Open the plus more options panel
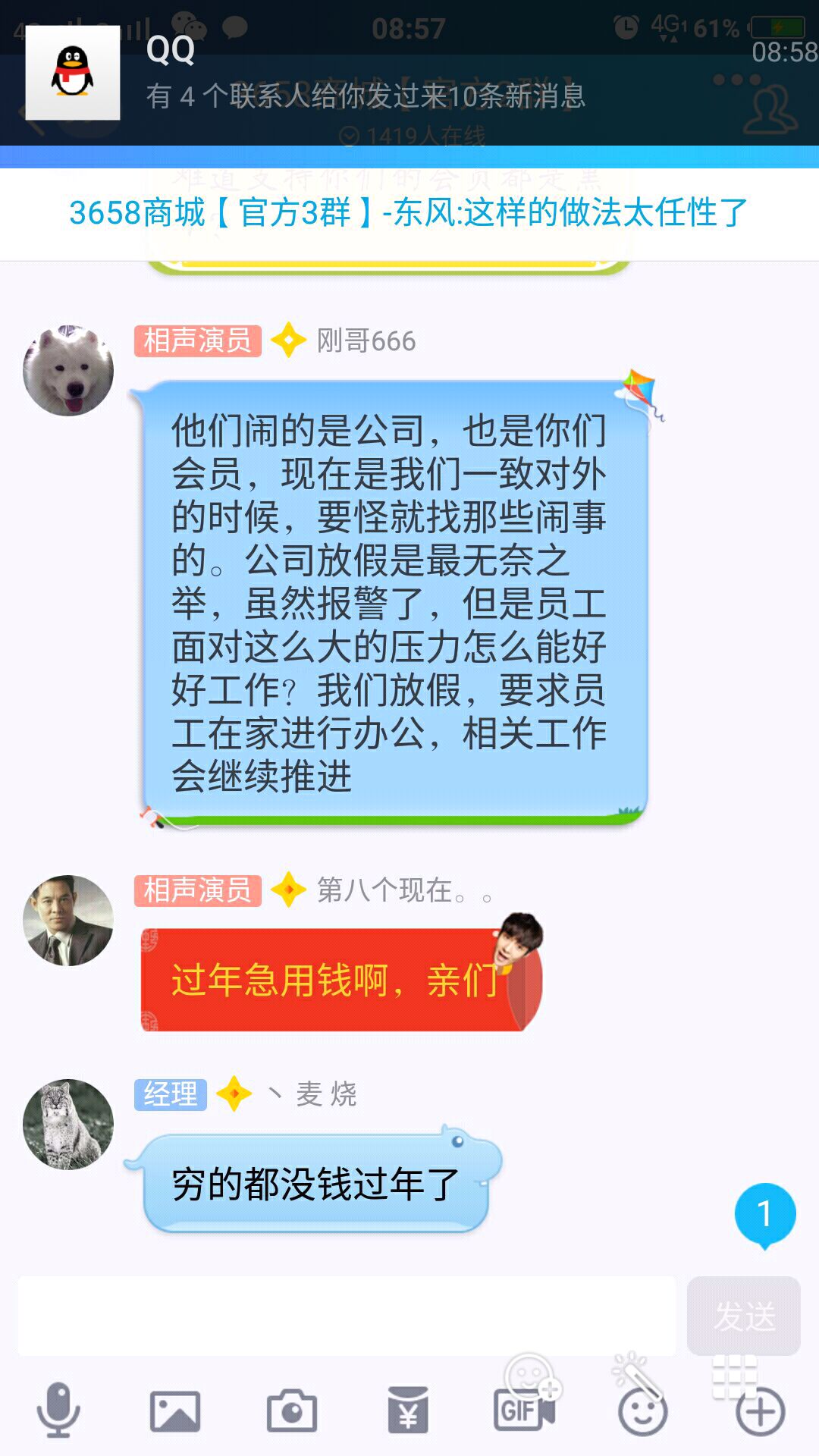Screen dimensions: 819x1456 (x=760, y=1411)
